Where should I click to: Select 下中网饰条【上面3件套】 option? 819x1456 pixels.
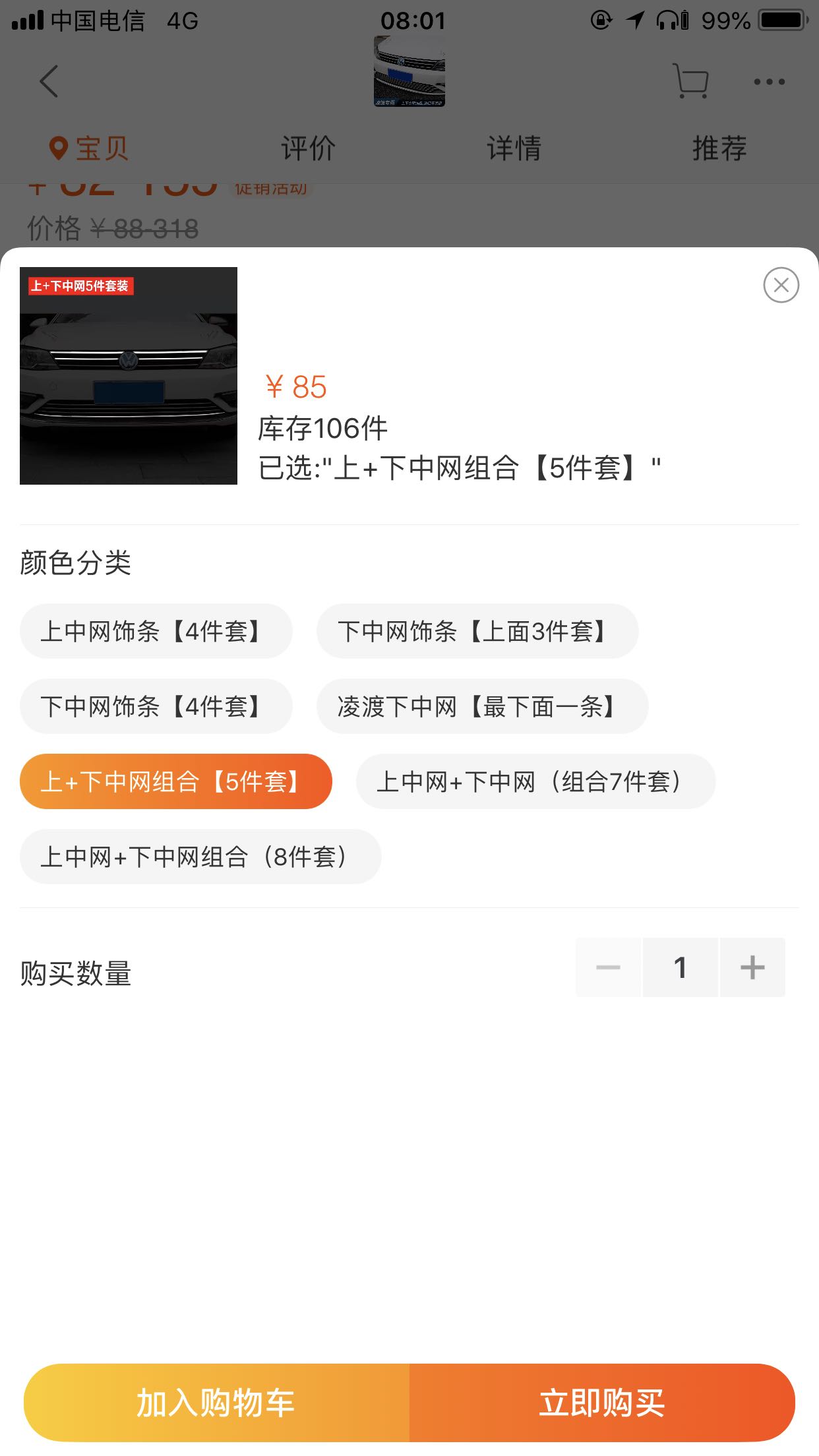[x=477, y=631]
